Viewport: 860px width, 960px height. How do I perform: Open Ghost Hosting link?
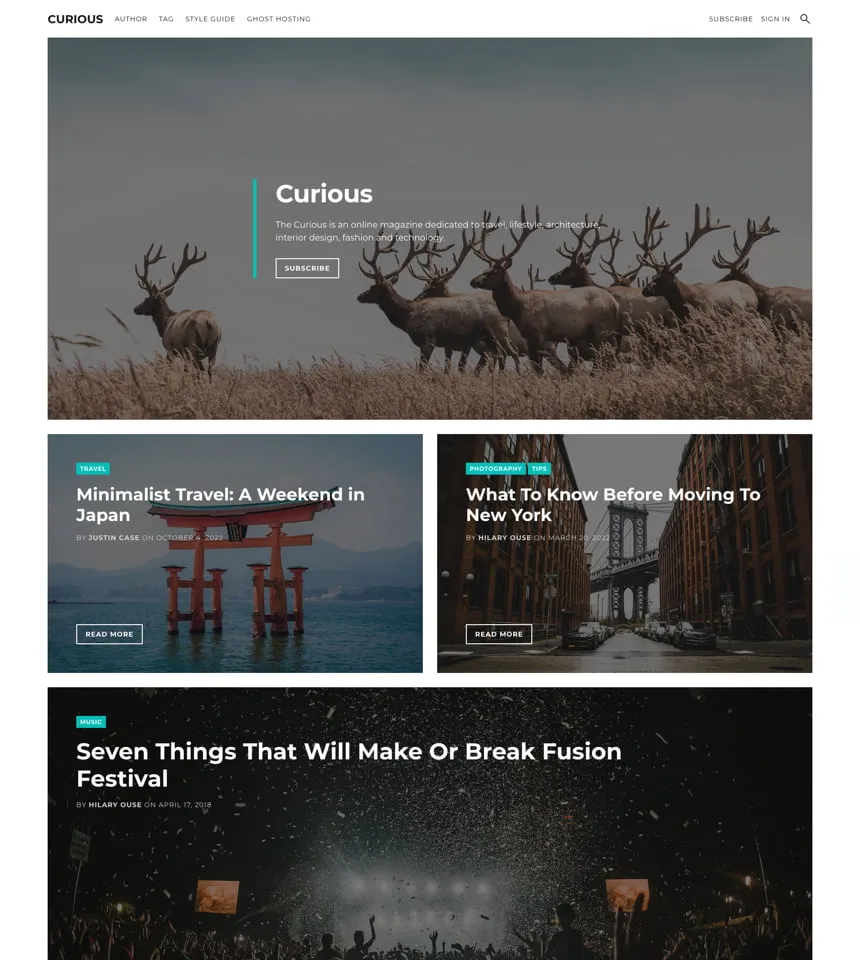click(x=278, y=19)
